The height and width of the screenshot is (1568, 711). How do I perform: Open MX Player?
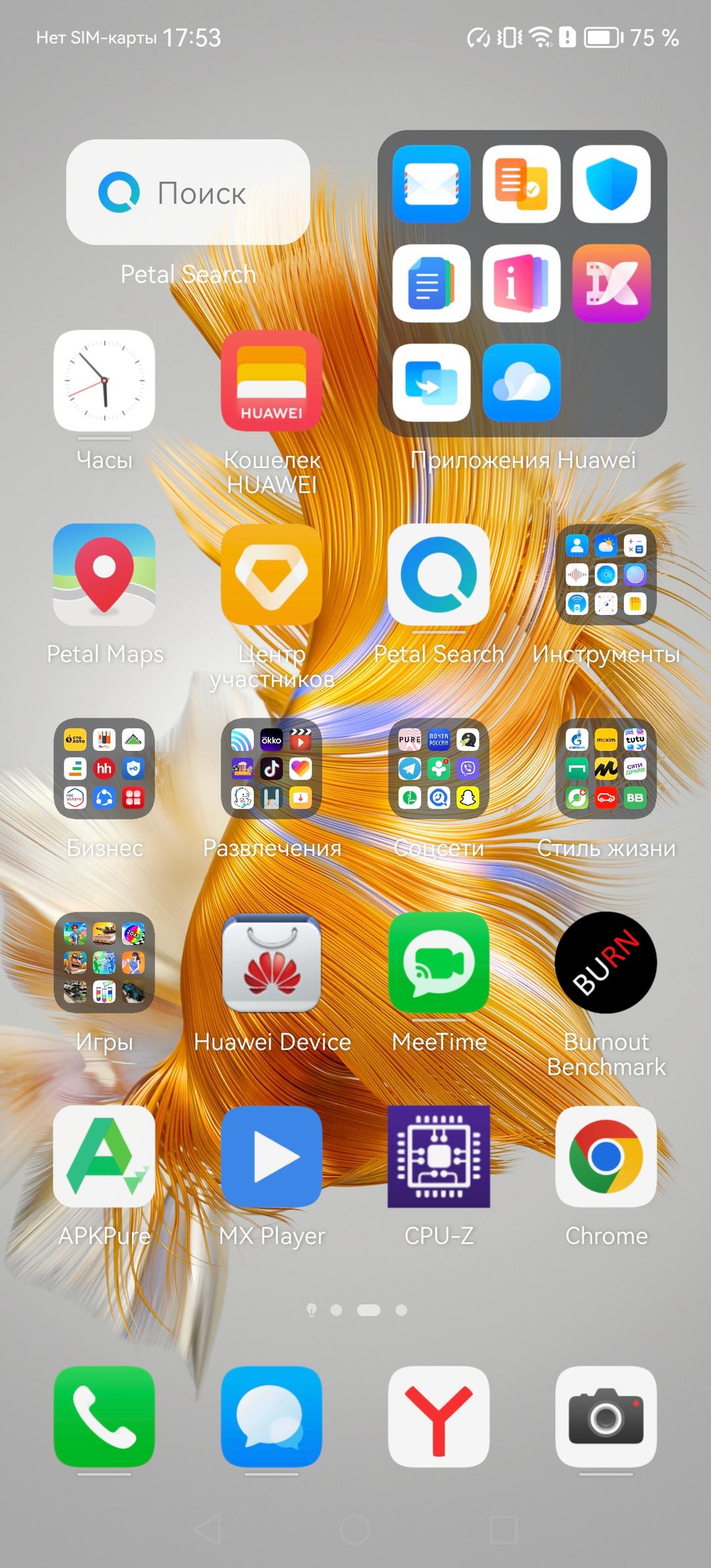point(272,1157)
